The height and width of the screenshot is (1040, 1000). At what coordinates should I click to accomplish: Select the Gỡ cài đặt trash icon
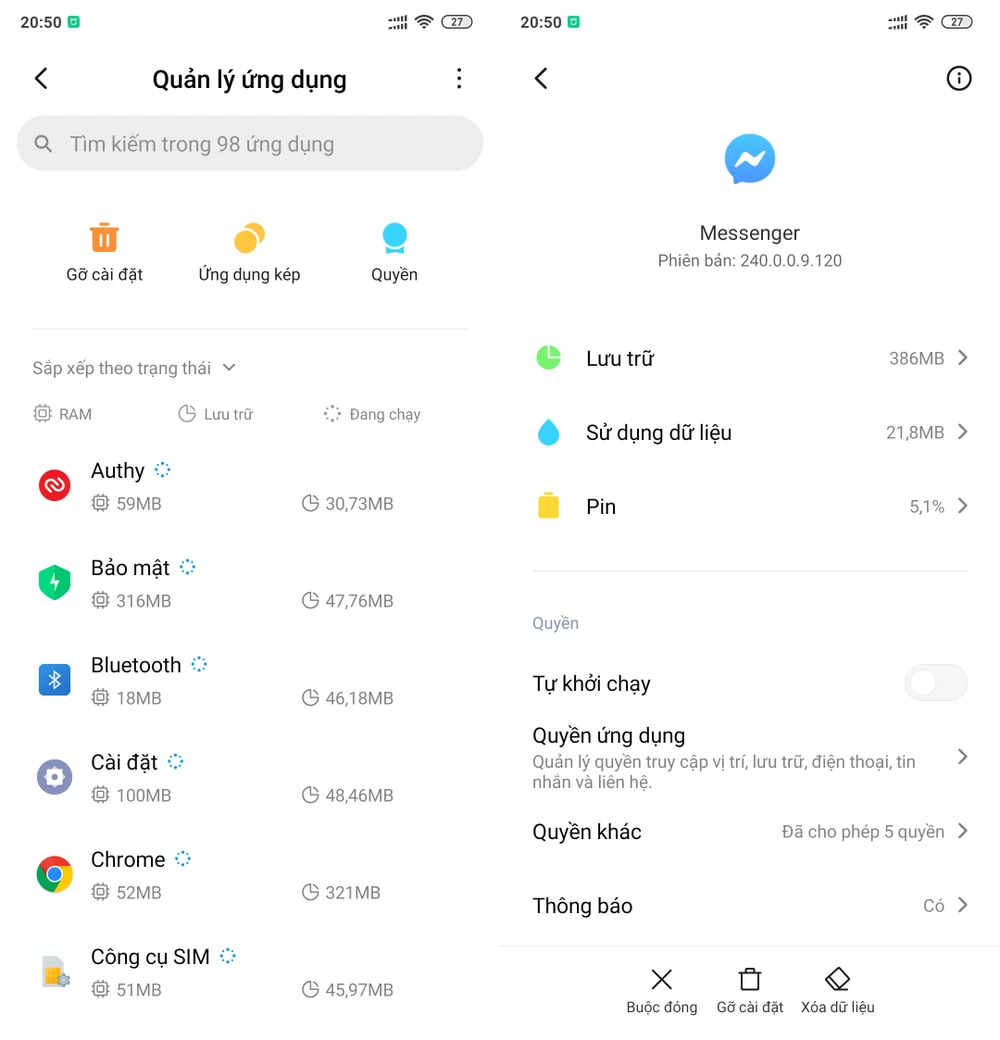104,238
